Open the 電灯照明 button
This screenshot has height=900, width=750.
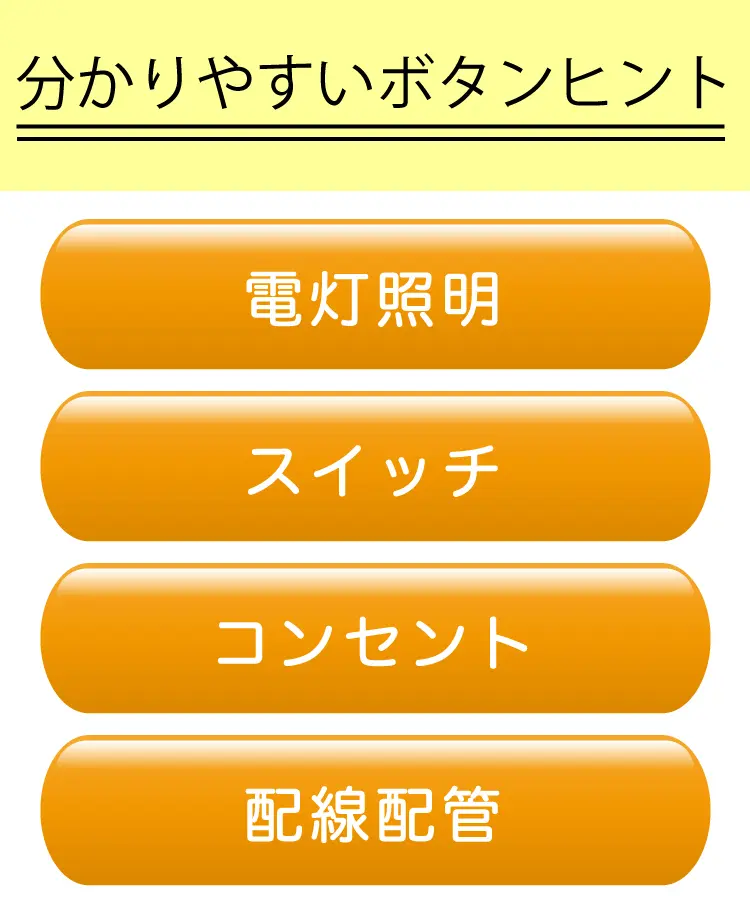click(x=375, y=295)
